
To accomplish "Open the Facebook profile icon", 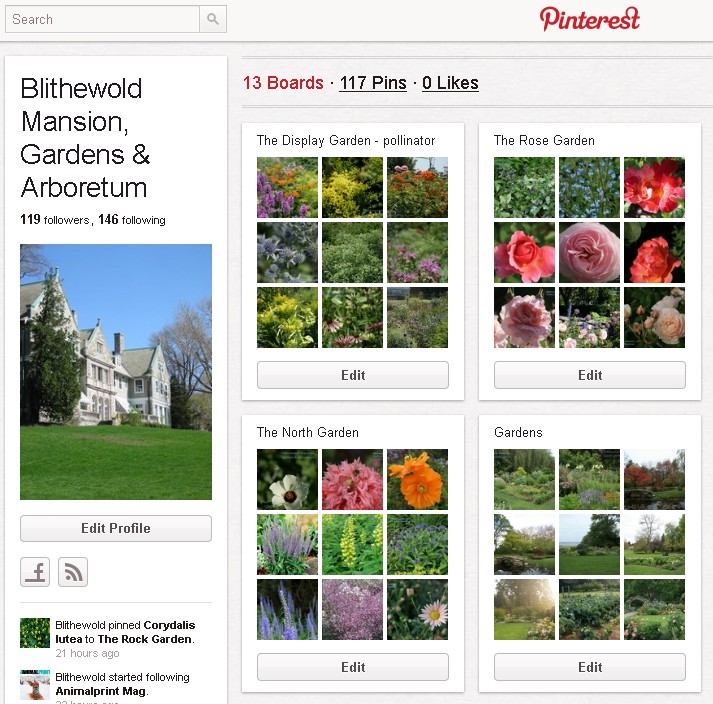I will pyautogui.click(x=36, y=572).
